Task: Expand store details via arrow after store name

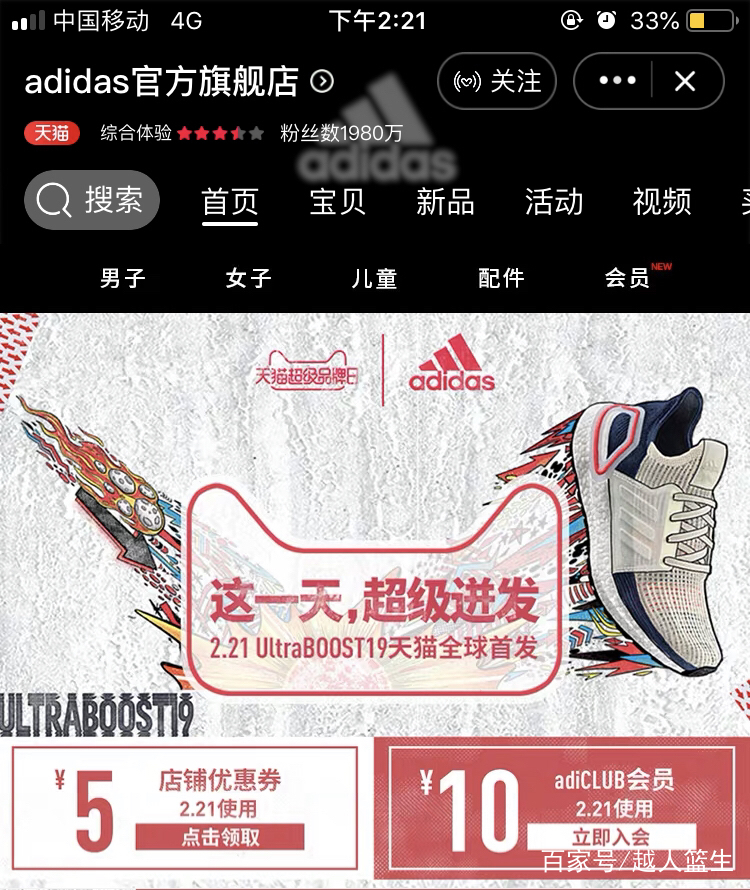Action: tap(320, 82)
